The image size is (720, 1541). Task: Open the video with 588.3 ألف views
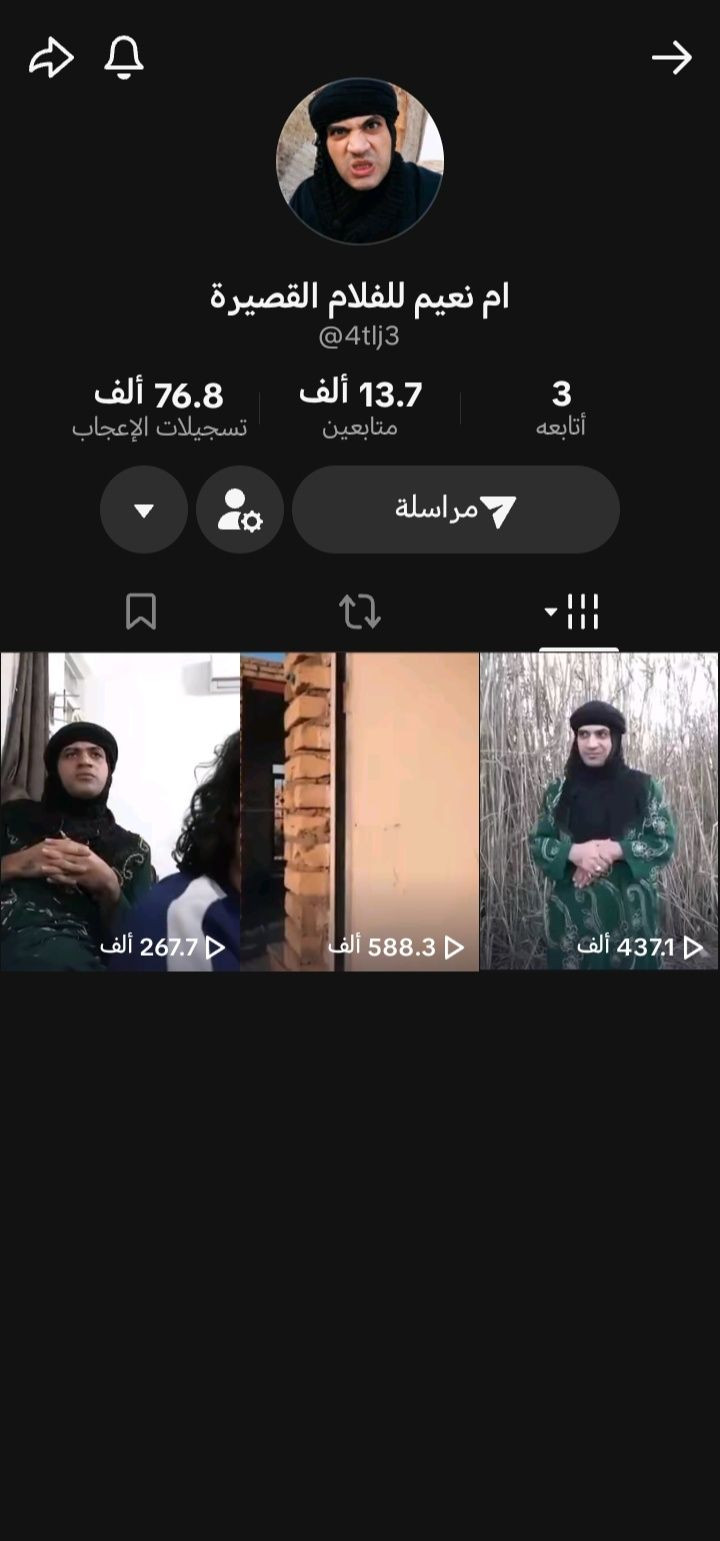pyautogui.click(x=360, y=810)
